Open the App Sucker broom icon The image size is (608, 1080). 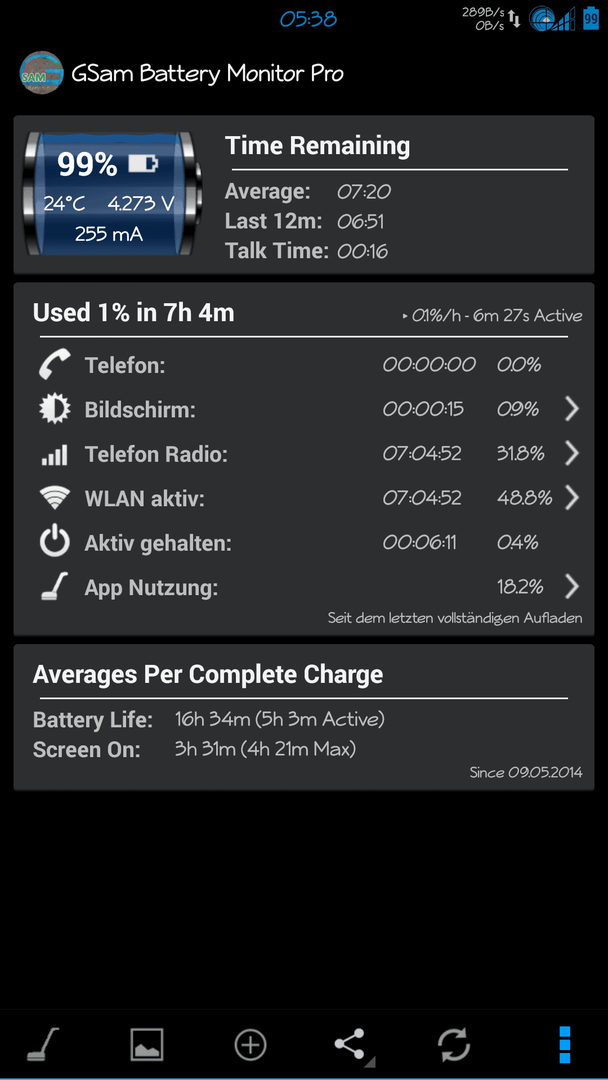point(43,1045)
